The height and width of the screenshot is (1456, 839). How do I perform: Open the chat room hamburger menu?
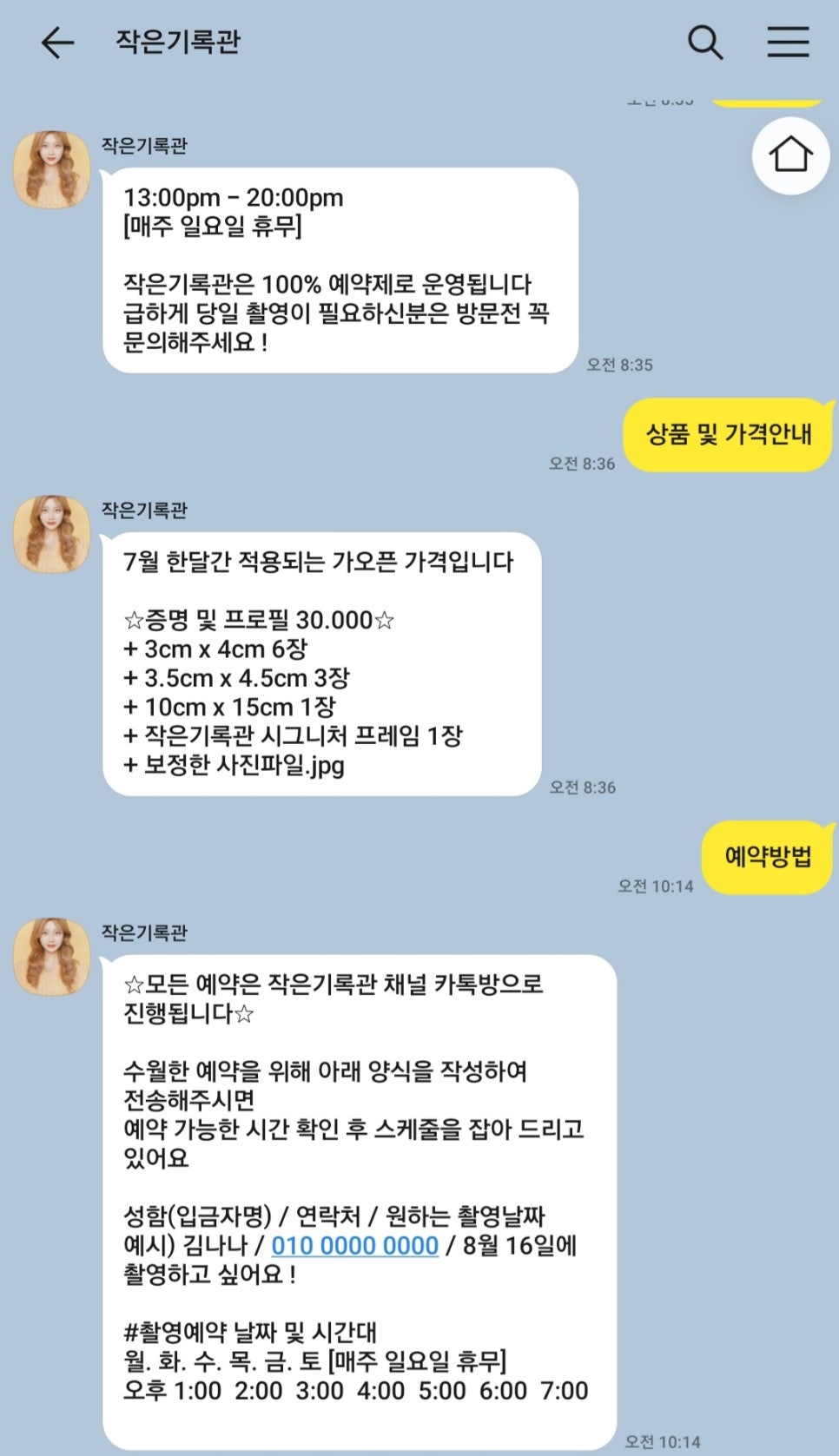click(788, 42)
